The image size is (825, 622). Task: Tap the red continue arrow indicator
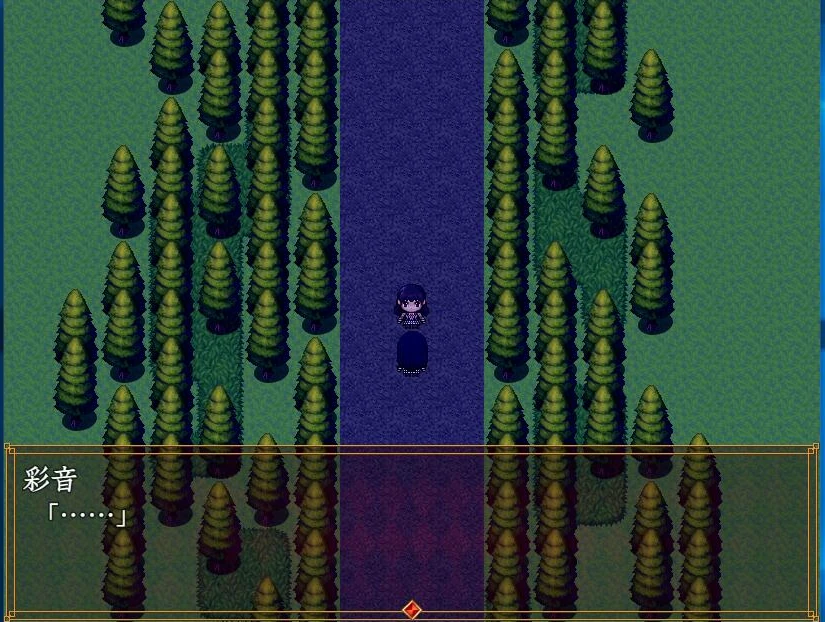tap(411, 609)
